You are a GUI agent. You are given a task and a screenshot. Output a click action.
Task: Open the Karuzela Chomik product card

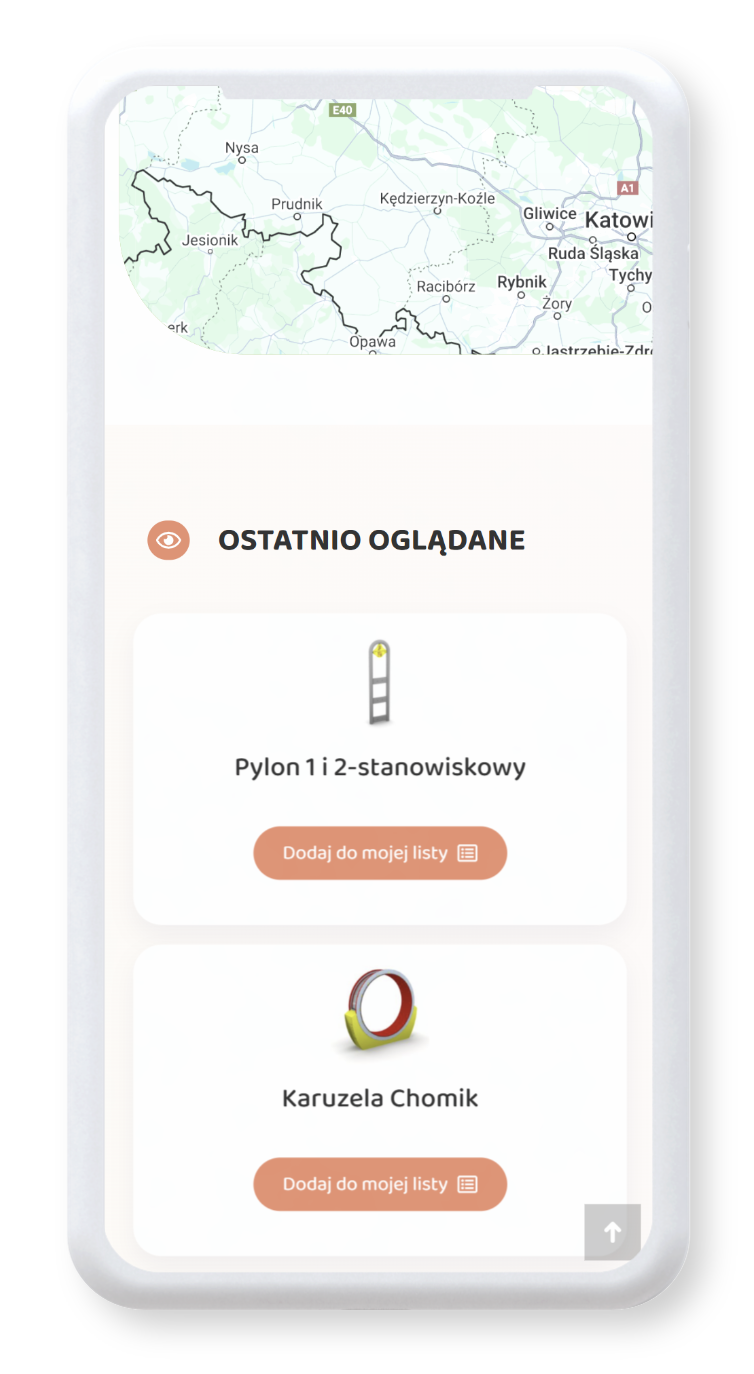coord(380,1098)
